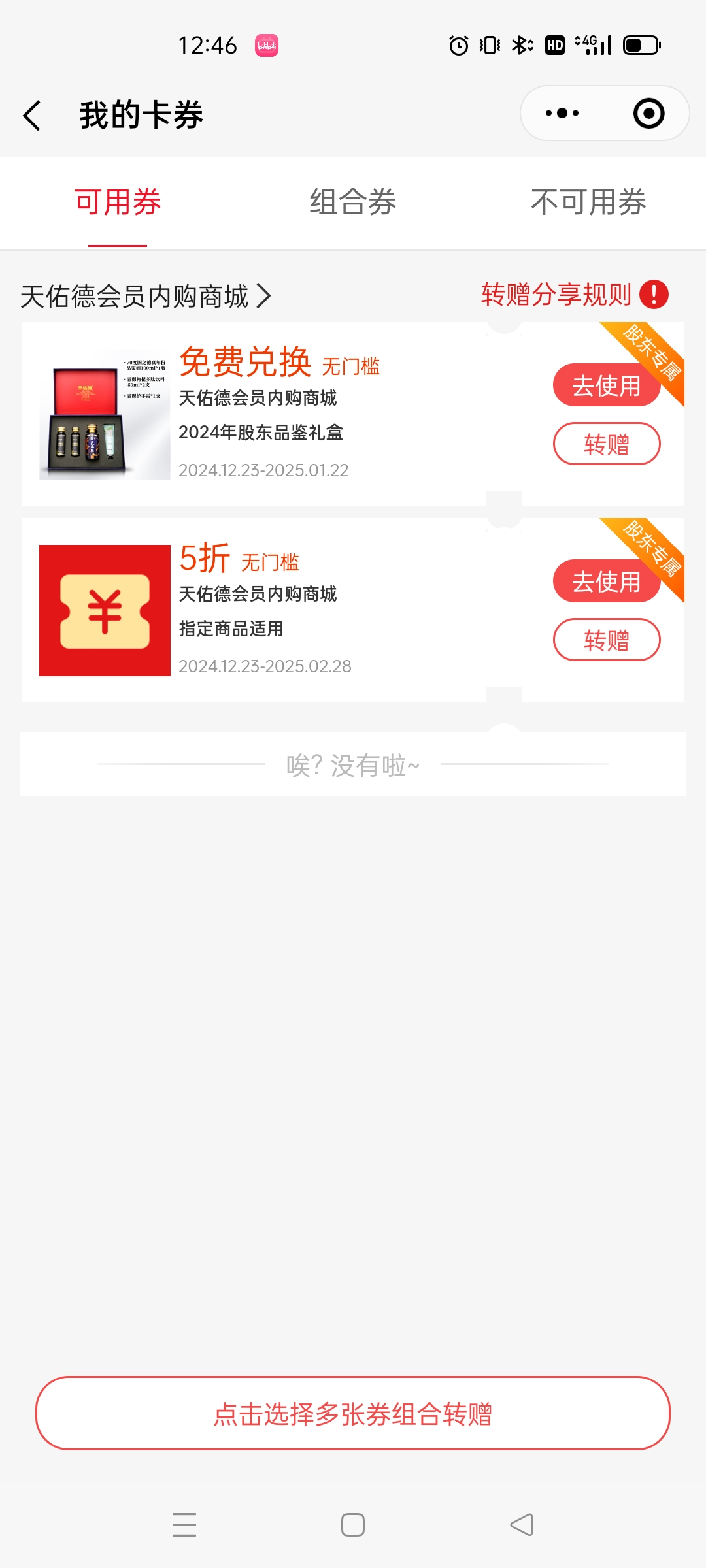Switch to the 组合券 tab
Image resolution: width=706 pixels, height=1568 pixels.
tap(353, 202)
